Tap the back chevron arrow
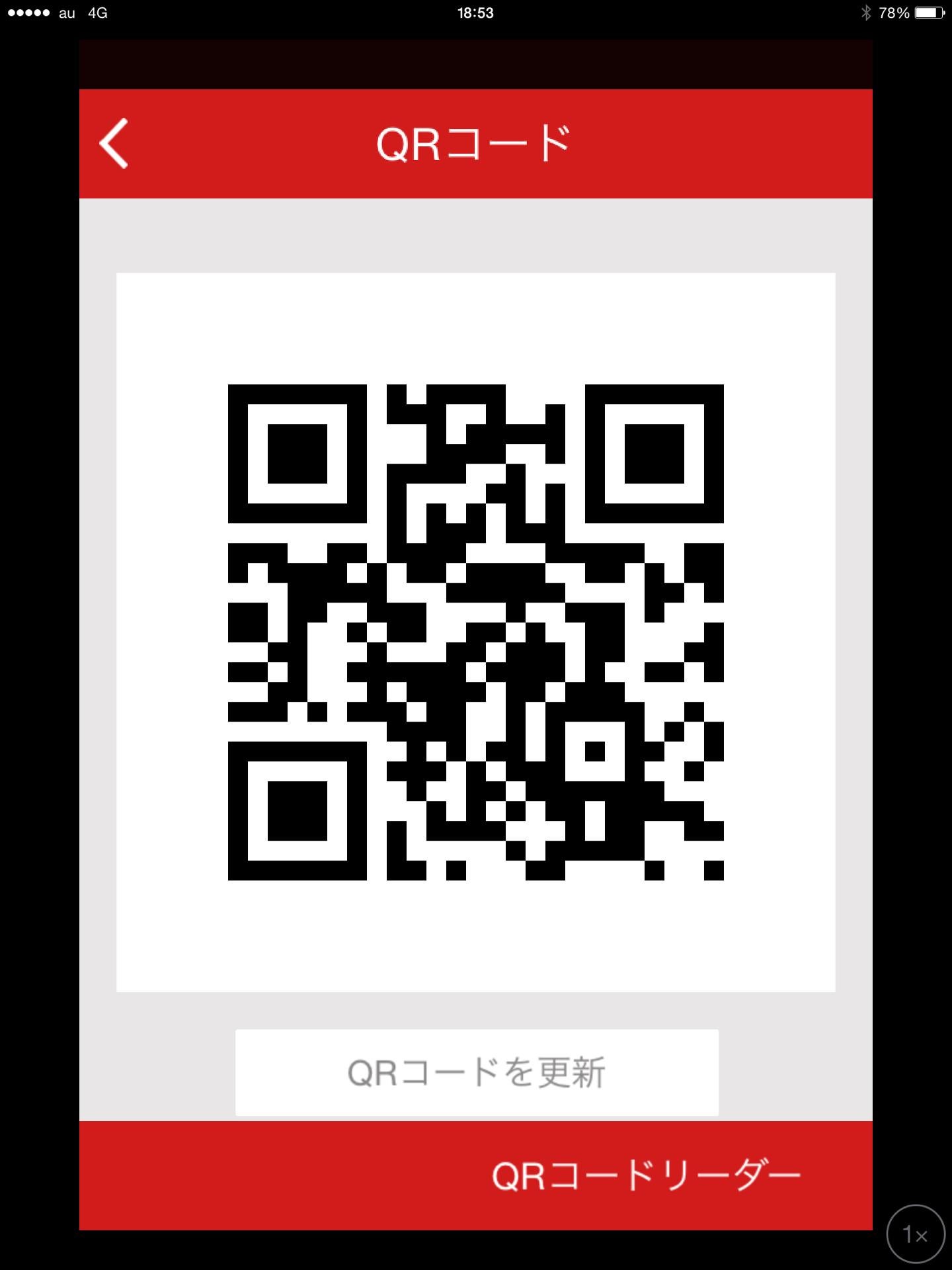 tap(114, 146)
